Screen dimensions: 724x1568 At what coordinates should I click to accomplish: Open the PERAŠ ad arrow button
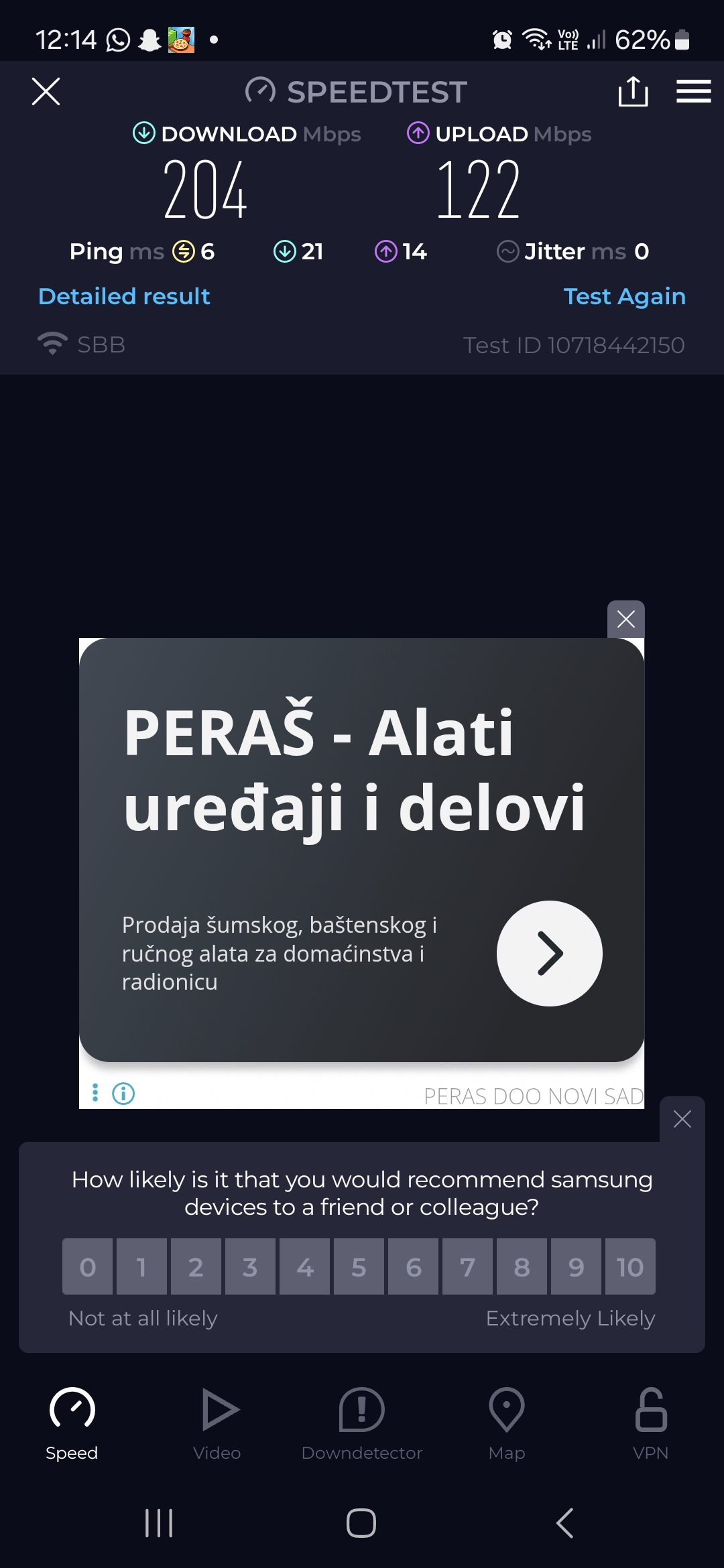click(x=549, y=953)
